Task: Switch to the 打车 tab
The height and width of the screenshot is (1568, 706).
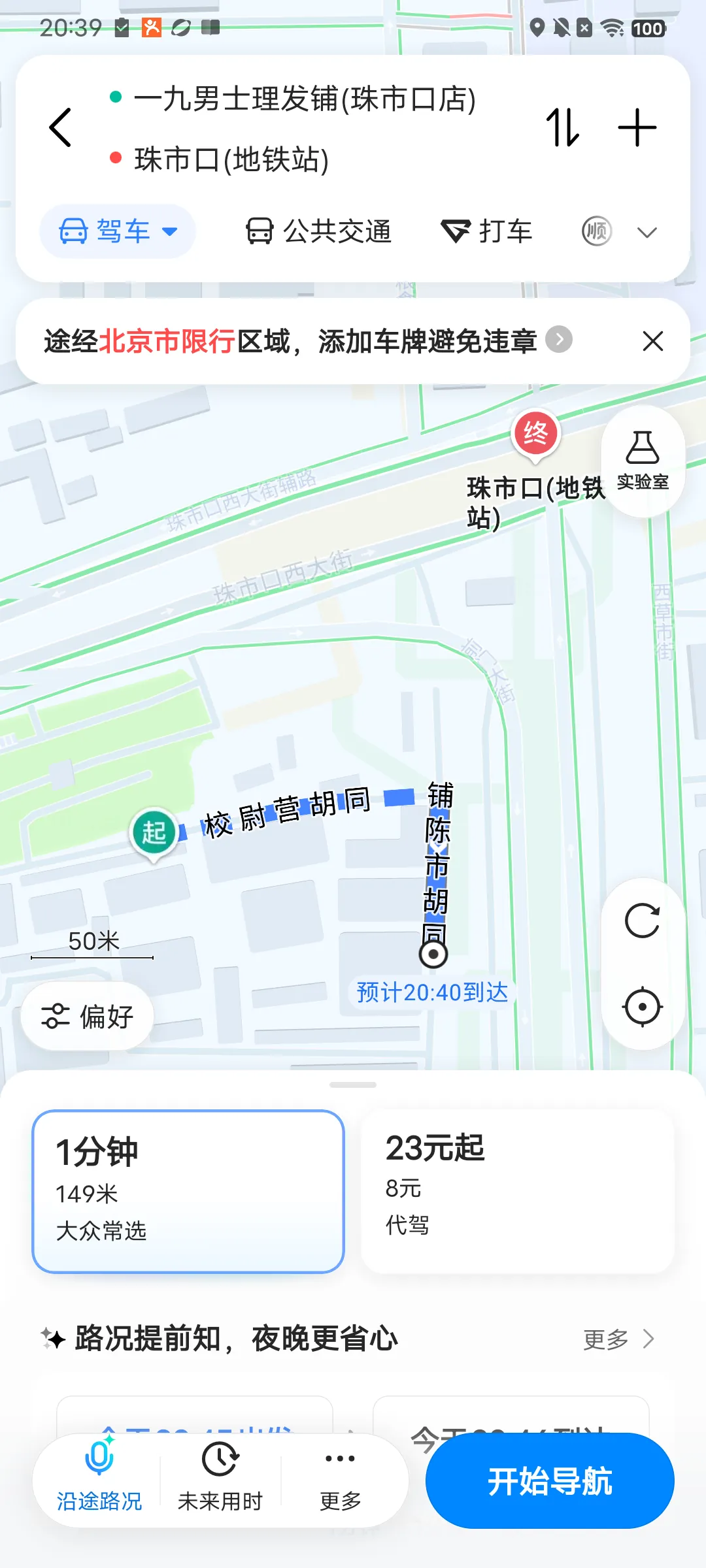Action: [487, 231]
